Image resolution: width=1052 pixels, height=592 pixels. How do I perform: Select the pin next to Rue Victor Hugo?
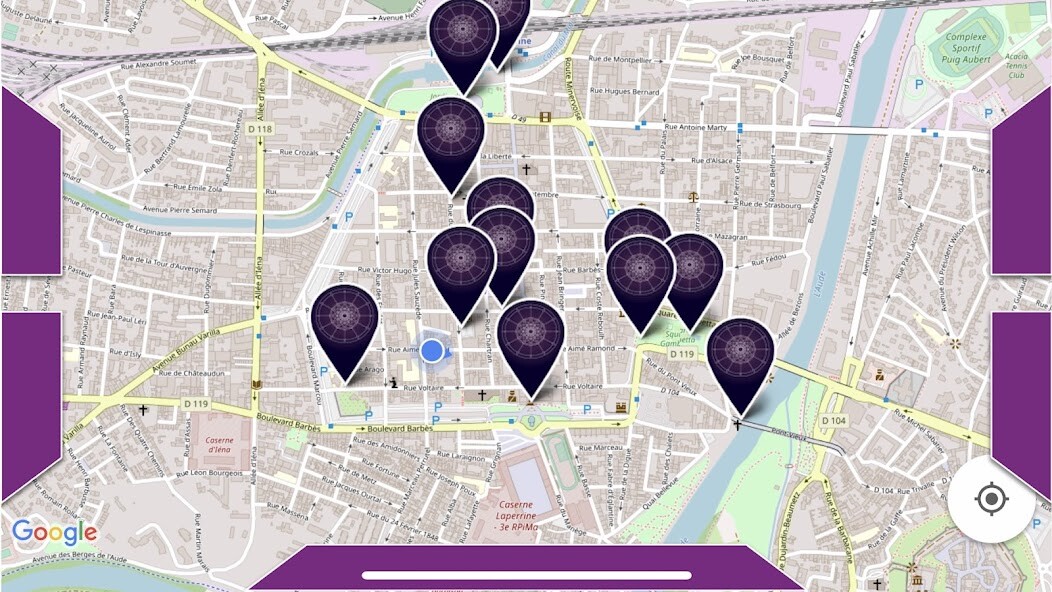[461, 262]
